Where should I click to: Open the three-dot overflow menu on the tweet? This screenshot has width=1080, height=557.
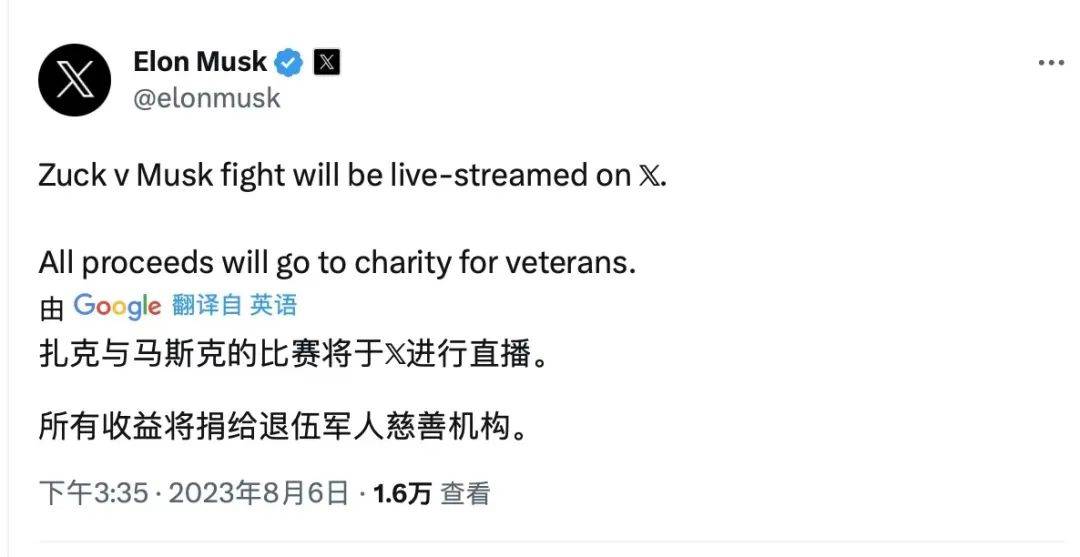click(1050, 62)
